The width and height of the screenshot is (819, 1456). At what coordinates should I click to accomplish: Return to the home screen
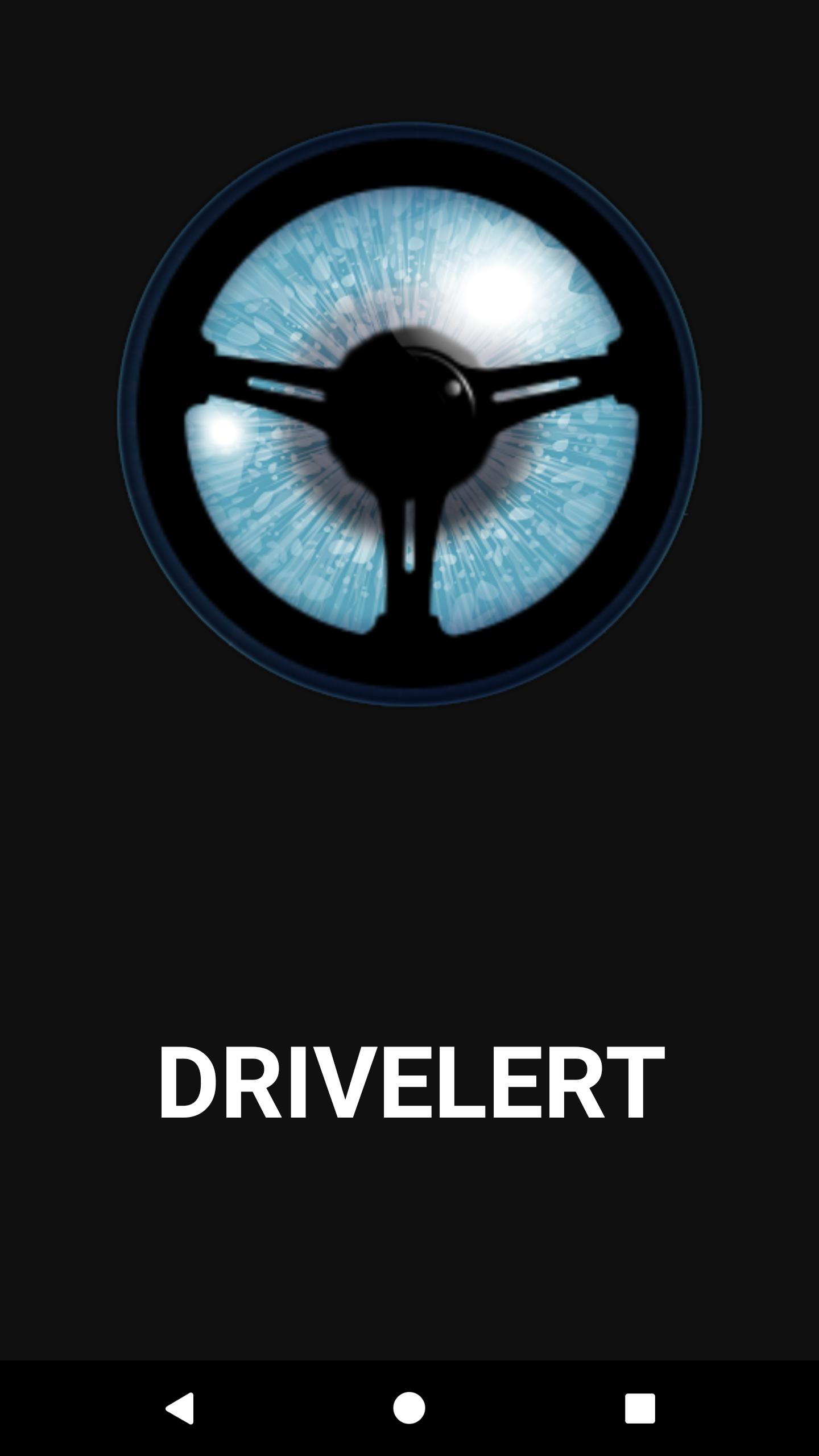click(x=409, y=1408)
